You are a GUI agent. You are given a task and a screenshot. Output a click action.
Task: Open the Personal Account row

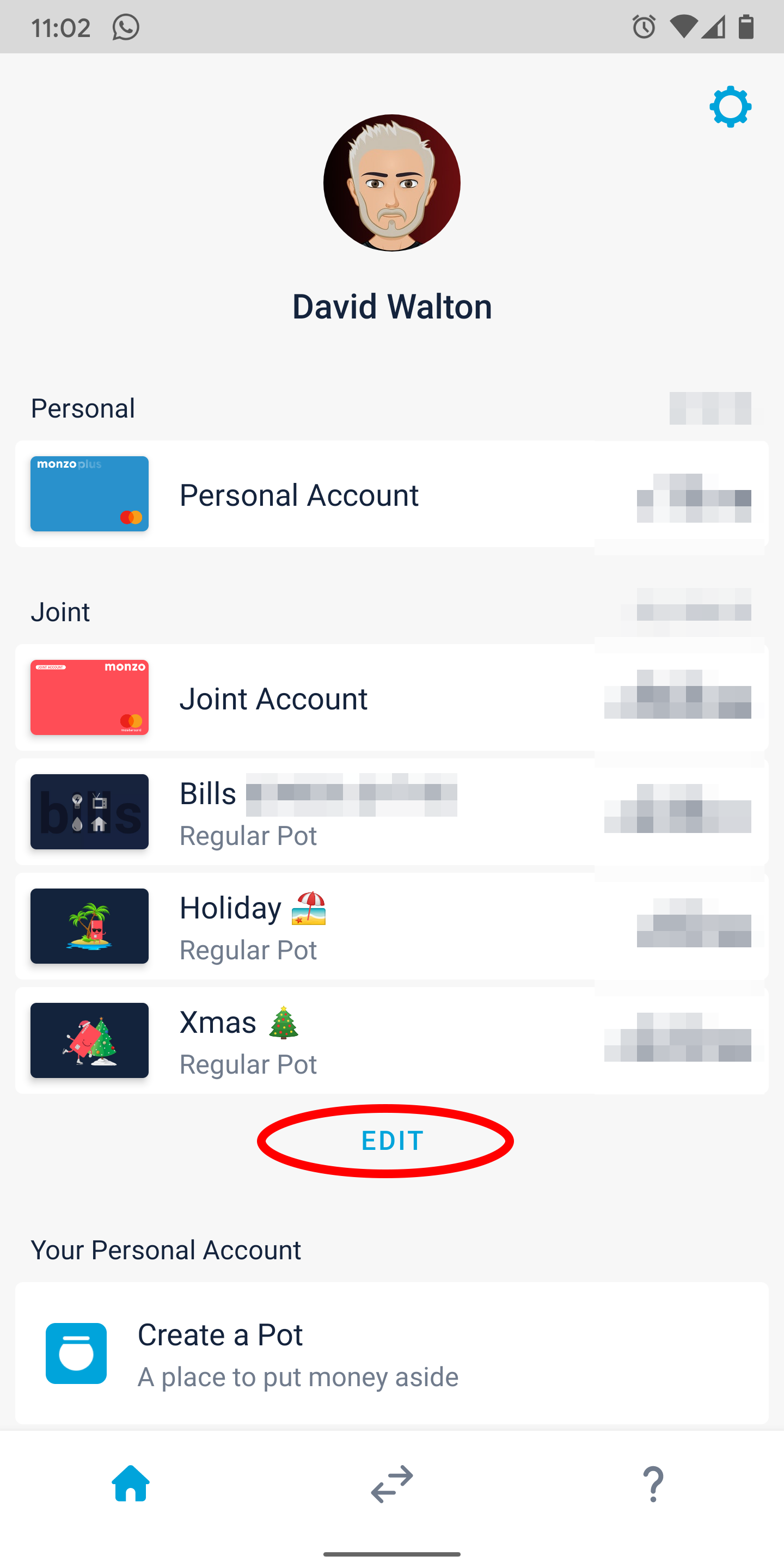click(x=391, y=494)
